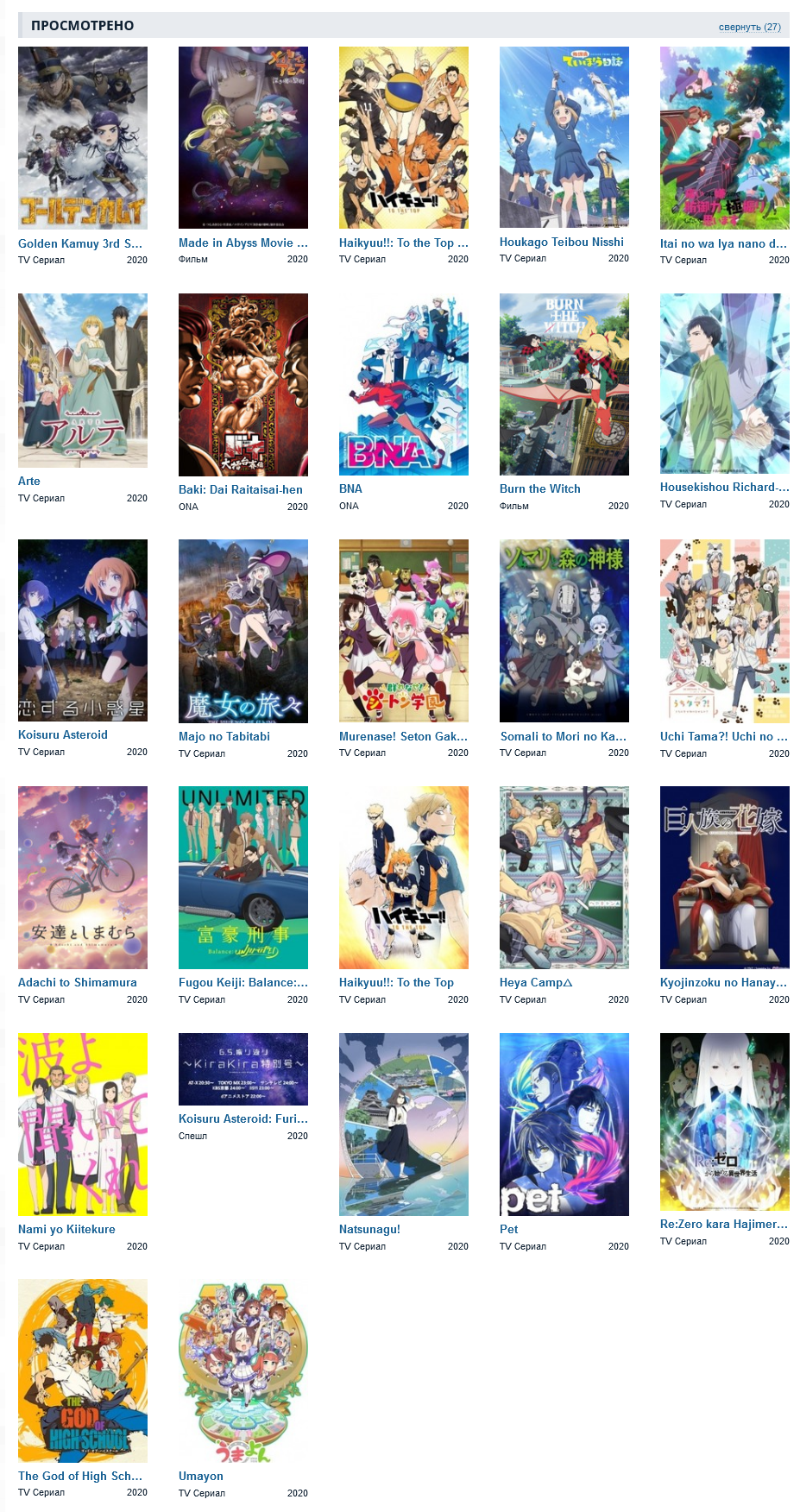Viewport: 800px width, 1512px height.
Task: Open Koisuru Asteroid: Furi special thumbnail
Action: (x=243, y=1069)
